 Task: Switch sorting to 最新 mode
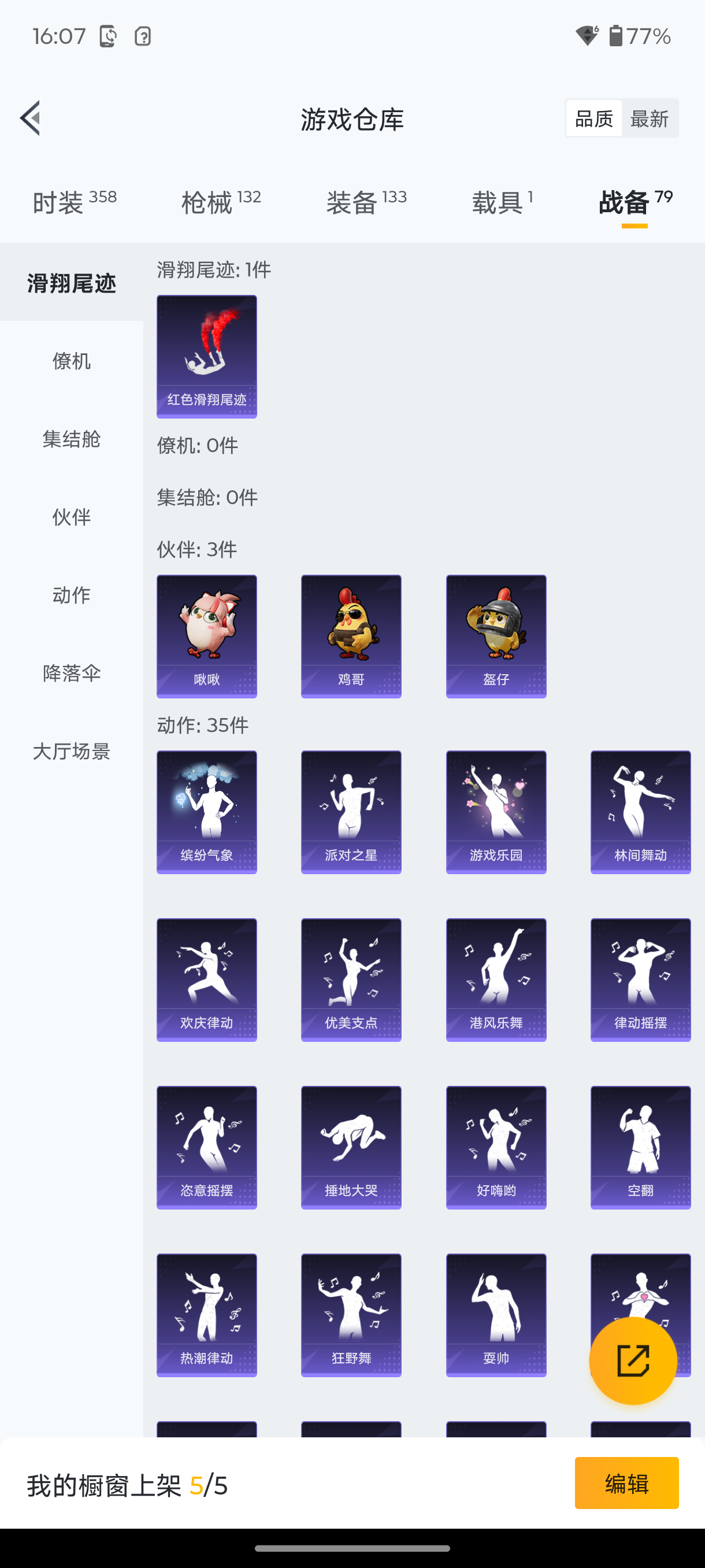tap(650, 118)
